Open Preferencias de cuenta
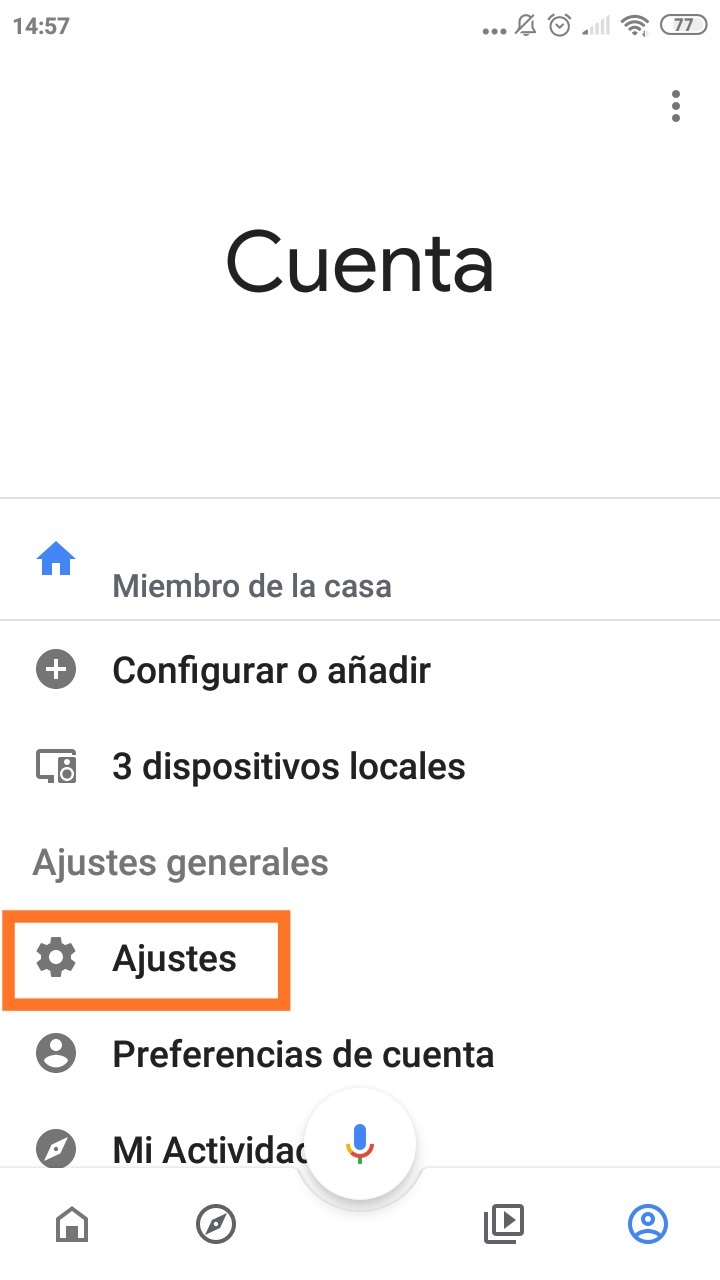Image resolution: width=720 pixels, height=1280 pixels. click(x=360, y=1054)
